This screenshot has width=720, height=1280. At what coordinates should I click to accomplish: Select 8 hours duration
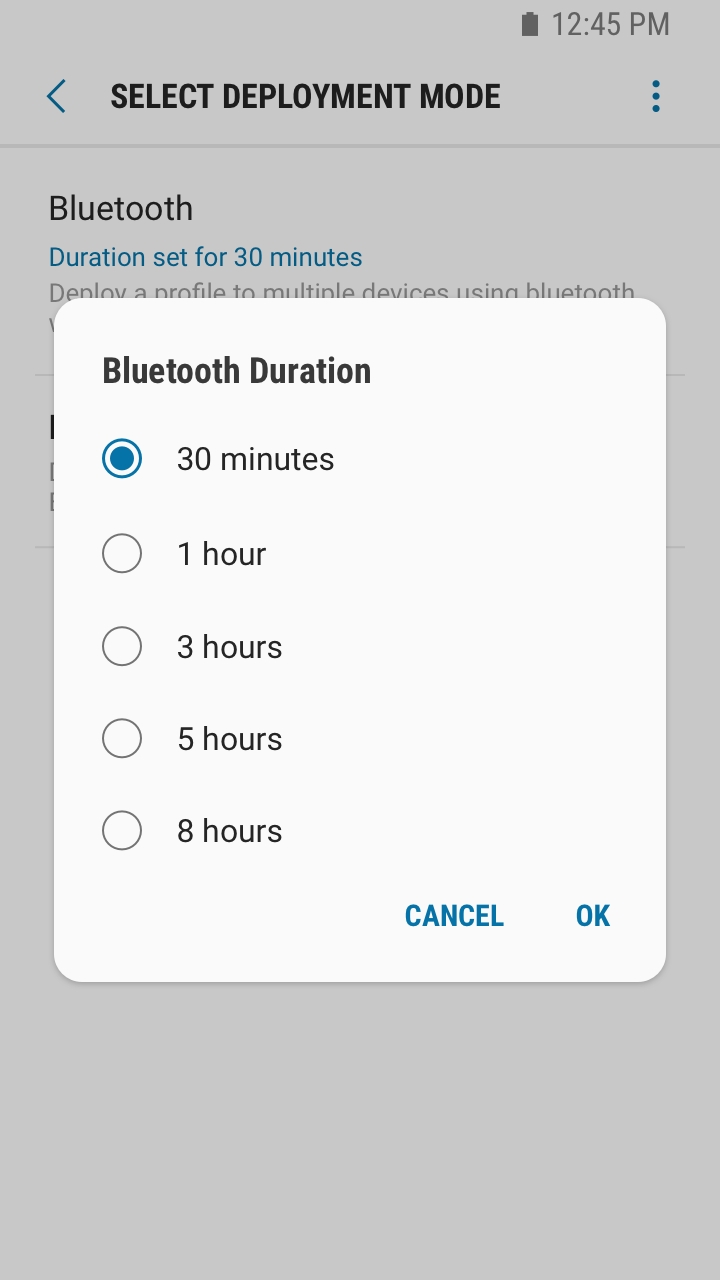pyautogui.click(x=360, y=831)
